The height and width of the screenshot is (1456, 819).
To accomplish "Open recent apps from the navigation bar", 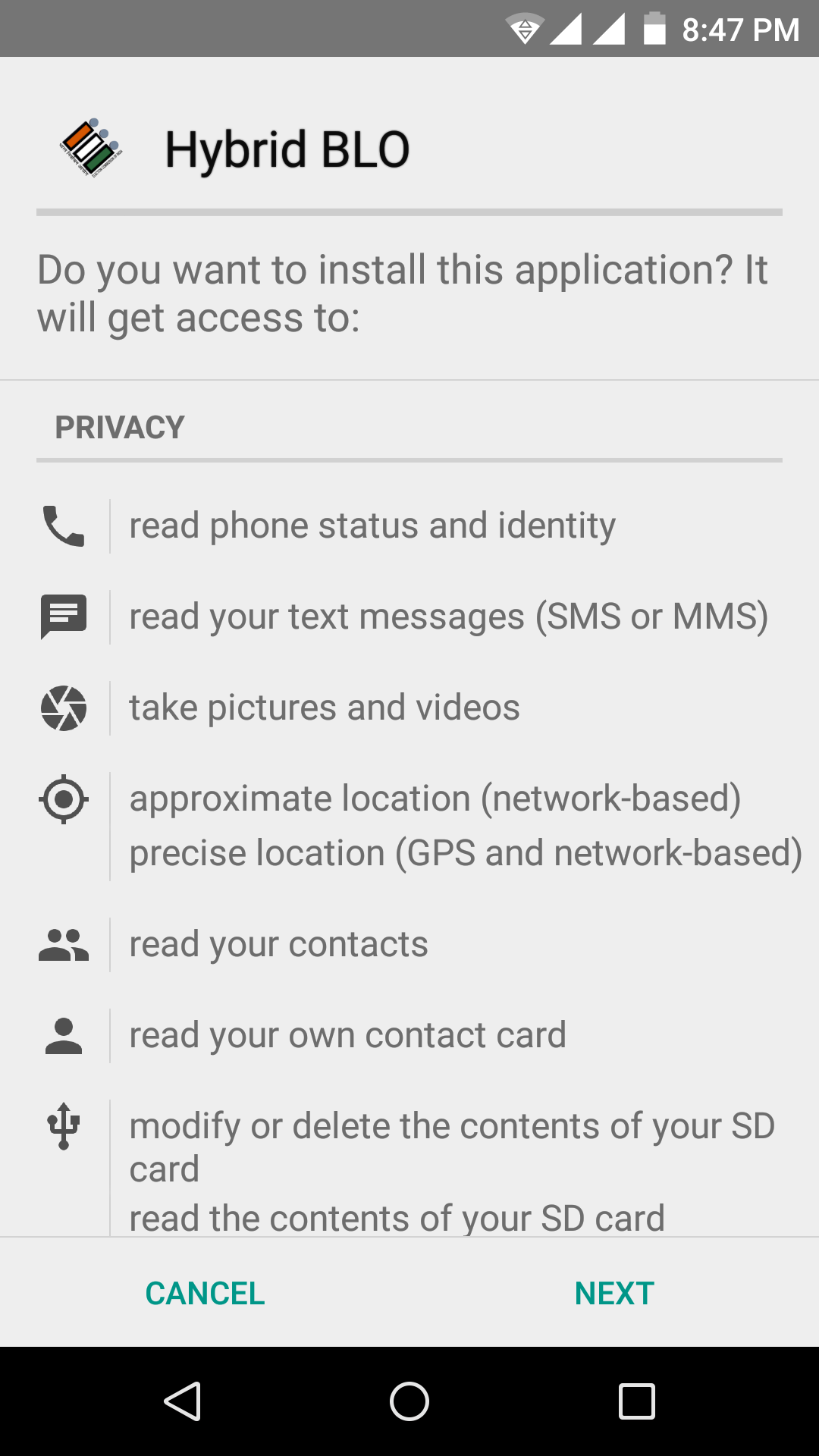I will (x=636, y=1401).
